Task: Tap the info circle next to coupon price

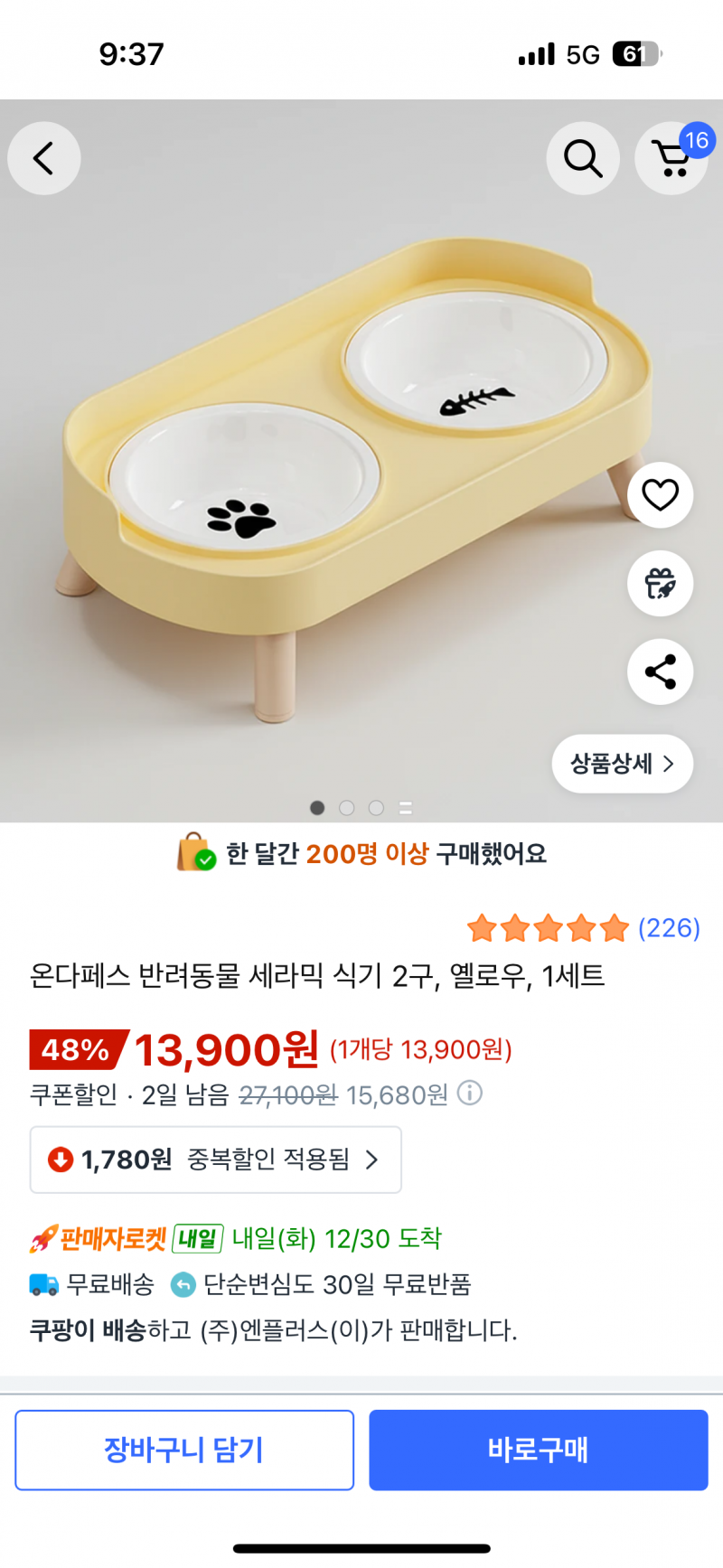Action: 469,1094
